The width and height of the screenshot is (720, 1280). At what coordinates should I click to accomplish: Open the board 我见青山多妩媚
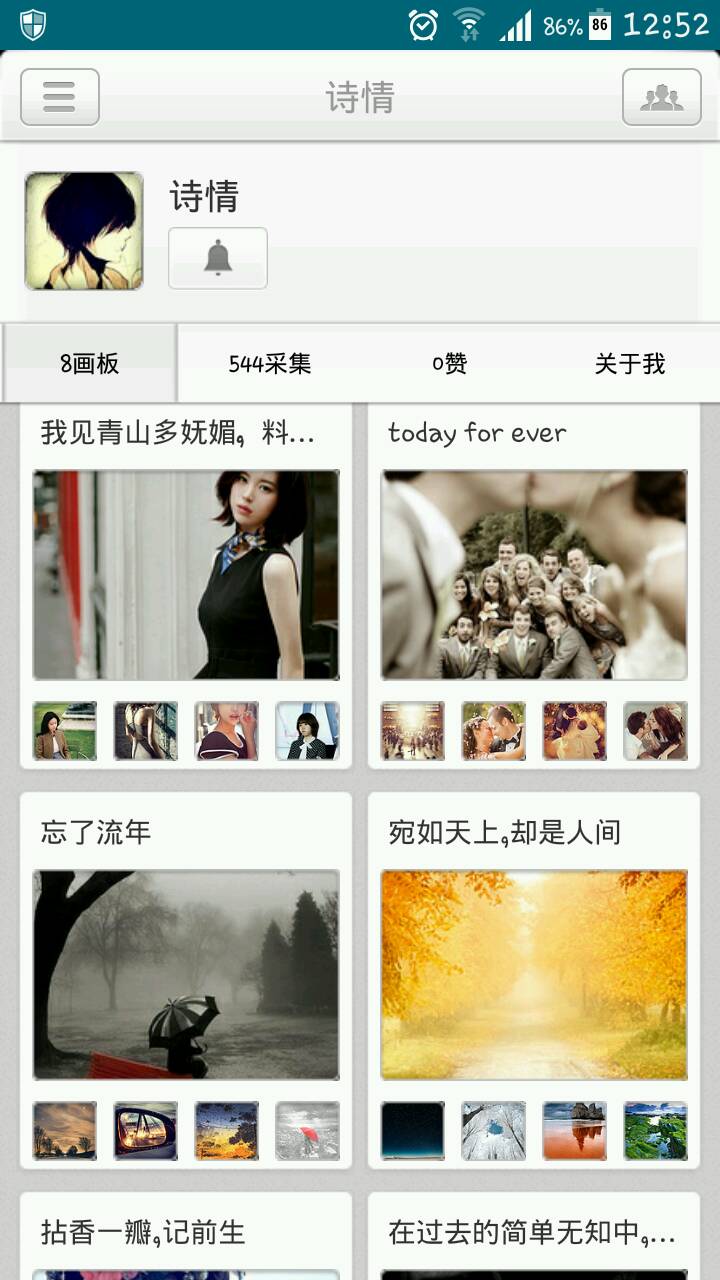pyautogui.click(x=186, y=575)
